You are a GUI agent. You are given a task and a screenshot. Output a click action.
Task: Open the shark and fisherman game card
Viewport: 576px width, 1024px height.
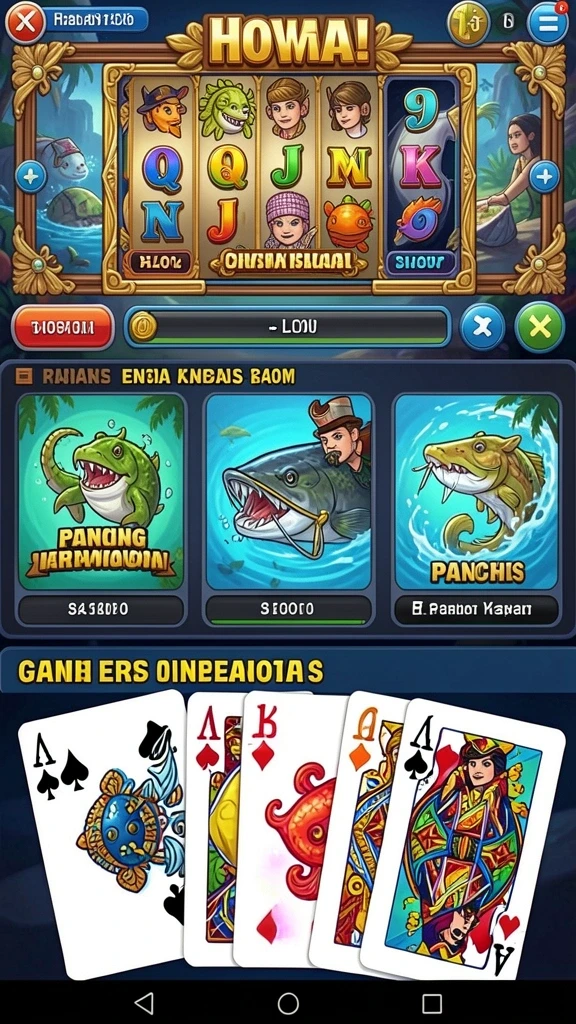click(x=289, y=491)
